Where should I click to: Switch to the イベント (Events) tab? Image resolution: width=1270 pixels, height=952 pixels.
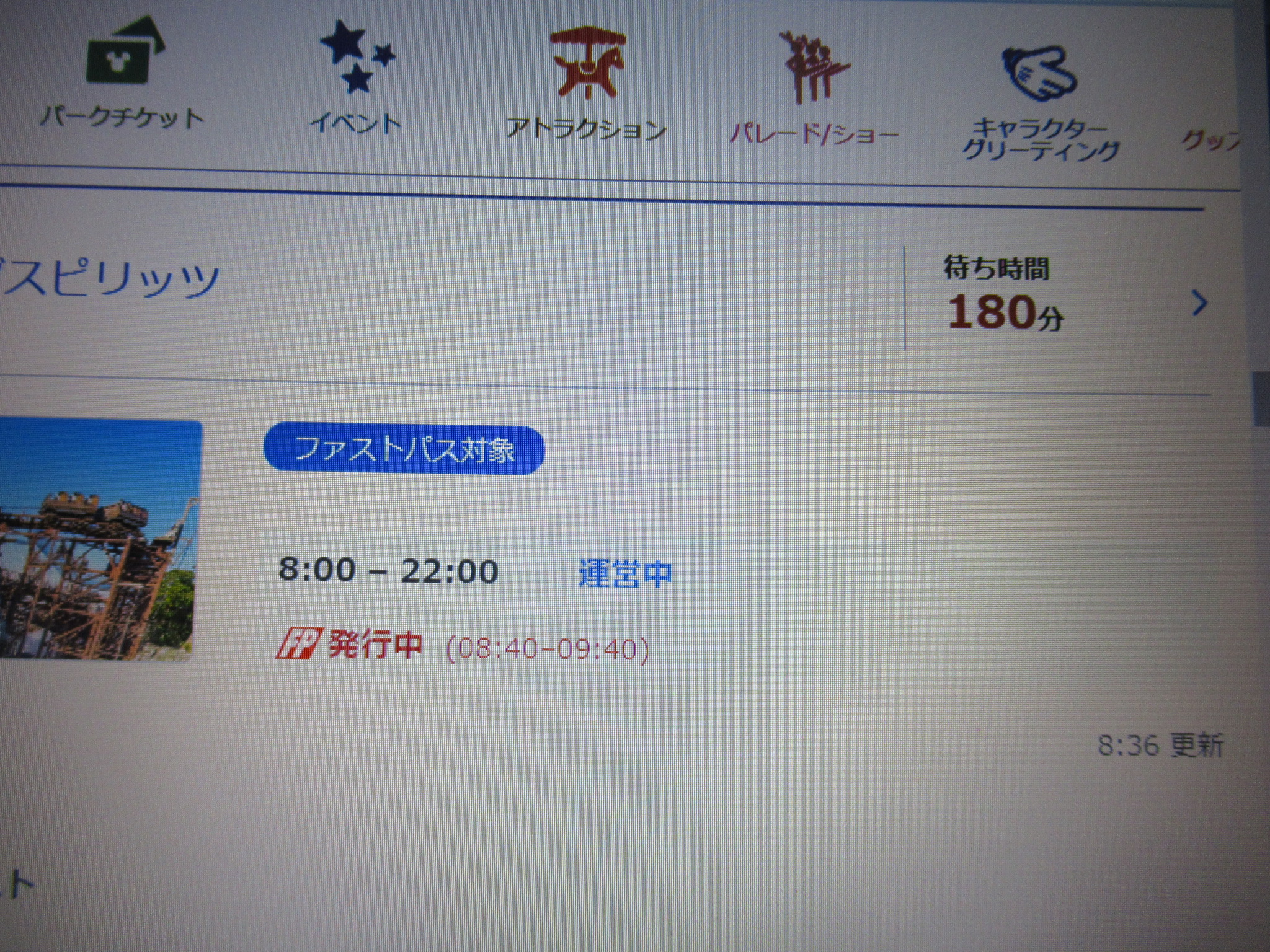[x=355, y=79]
